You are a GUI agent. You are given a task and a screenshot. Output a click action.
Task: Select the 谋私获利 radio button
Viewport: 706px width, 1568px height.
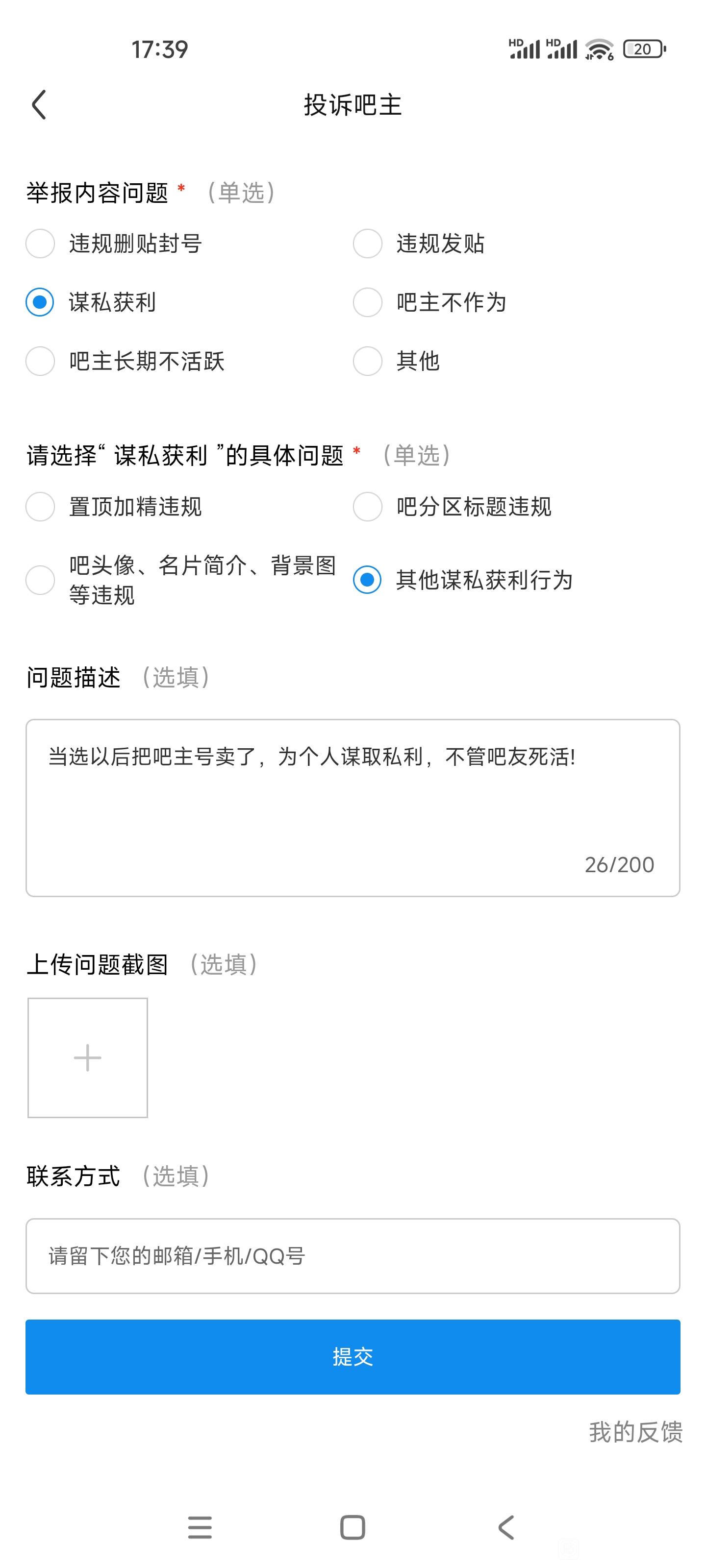[40, 302]
